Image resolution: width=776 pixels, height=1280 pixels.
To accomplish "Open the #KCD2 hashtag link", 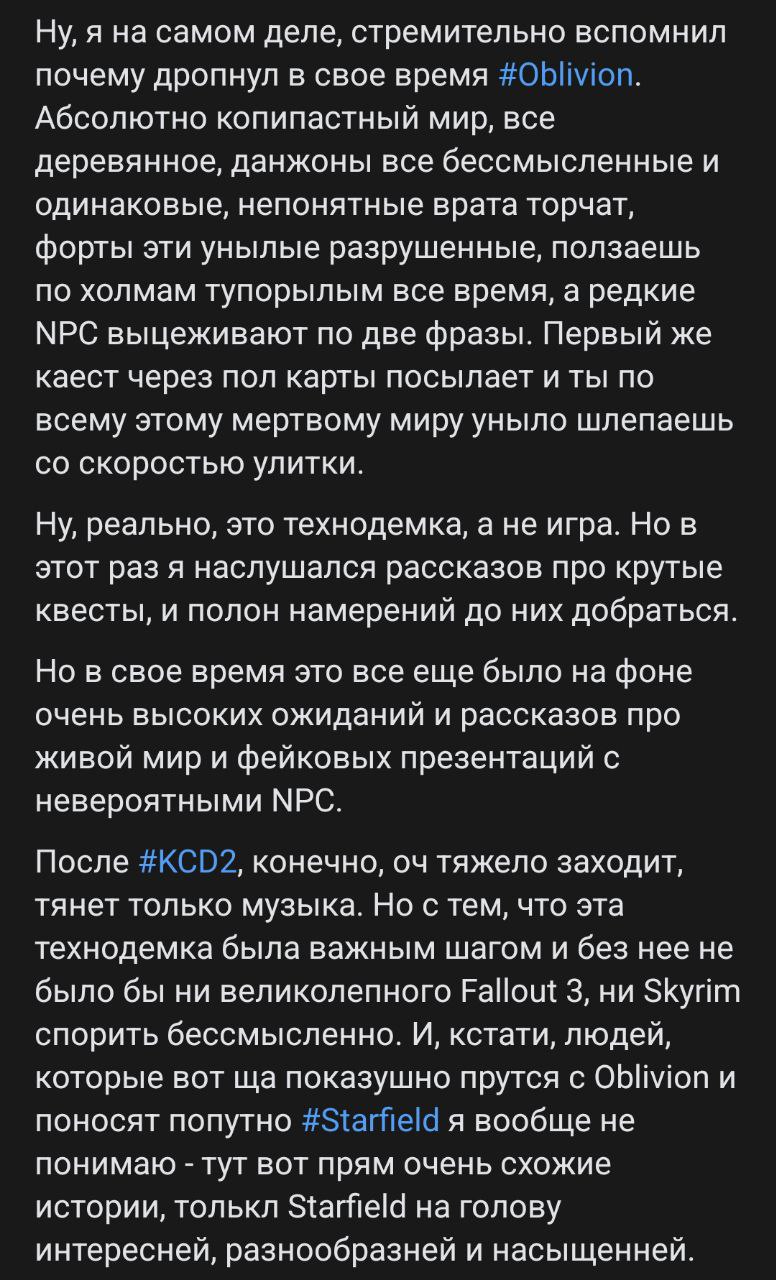I will [x=187, y=861].
